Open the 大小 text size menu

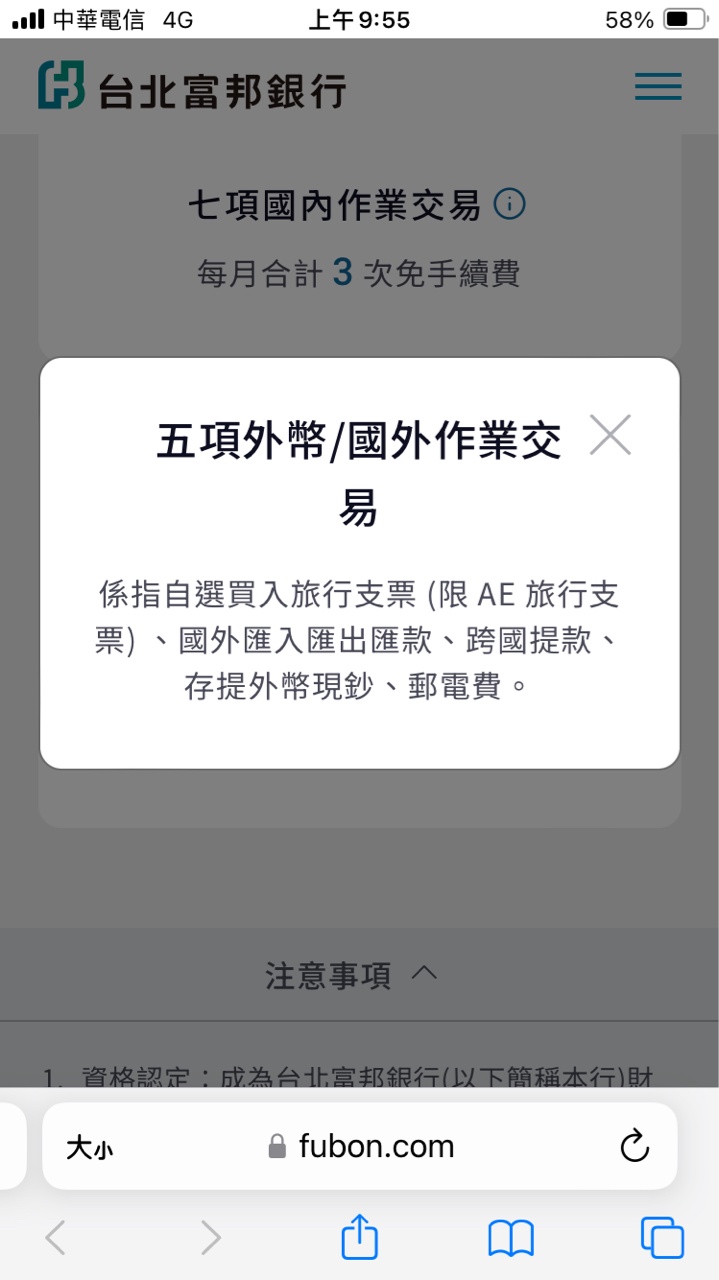click(x=90, y=1148)
